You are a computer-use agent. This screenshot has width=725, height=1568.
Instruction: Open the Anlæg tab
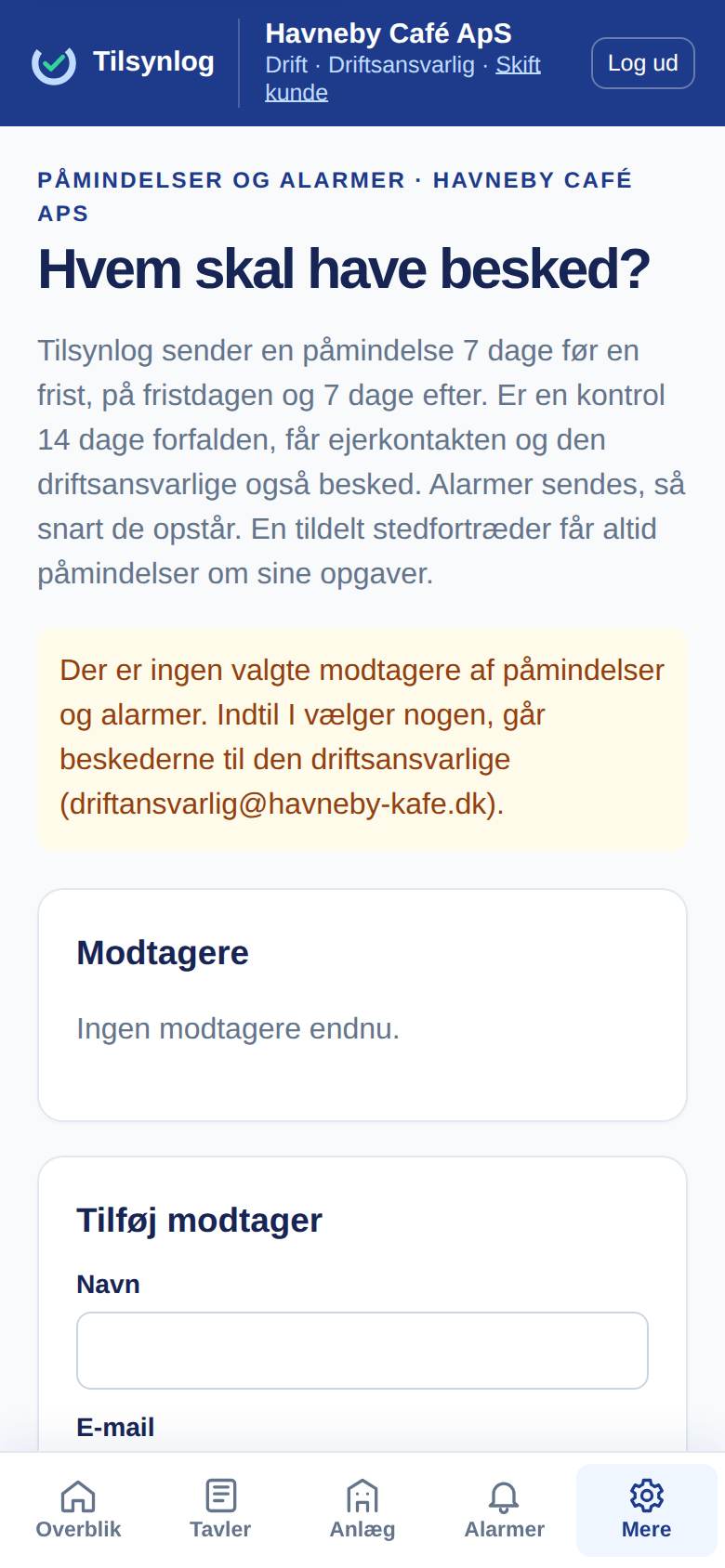tap(362, 1510)
